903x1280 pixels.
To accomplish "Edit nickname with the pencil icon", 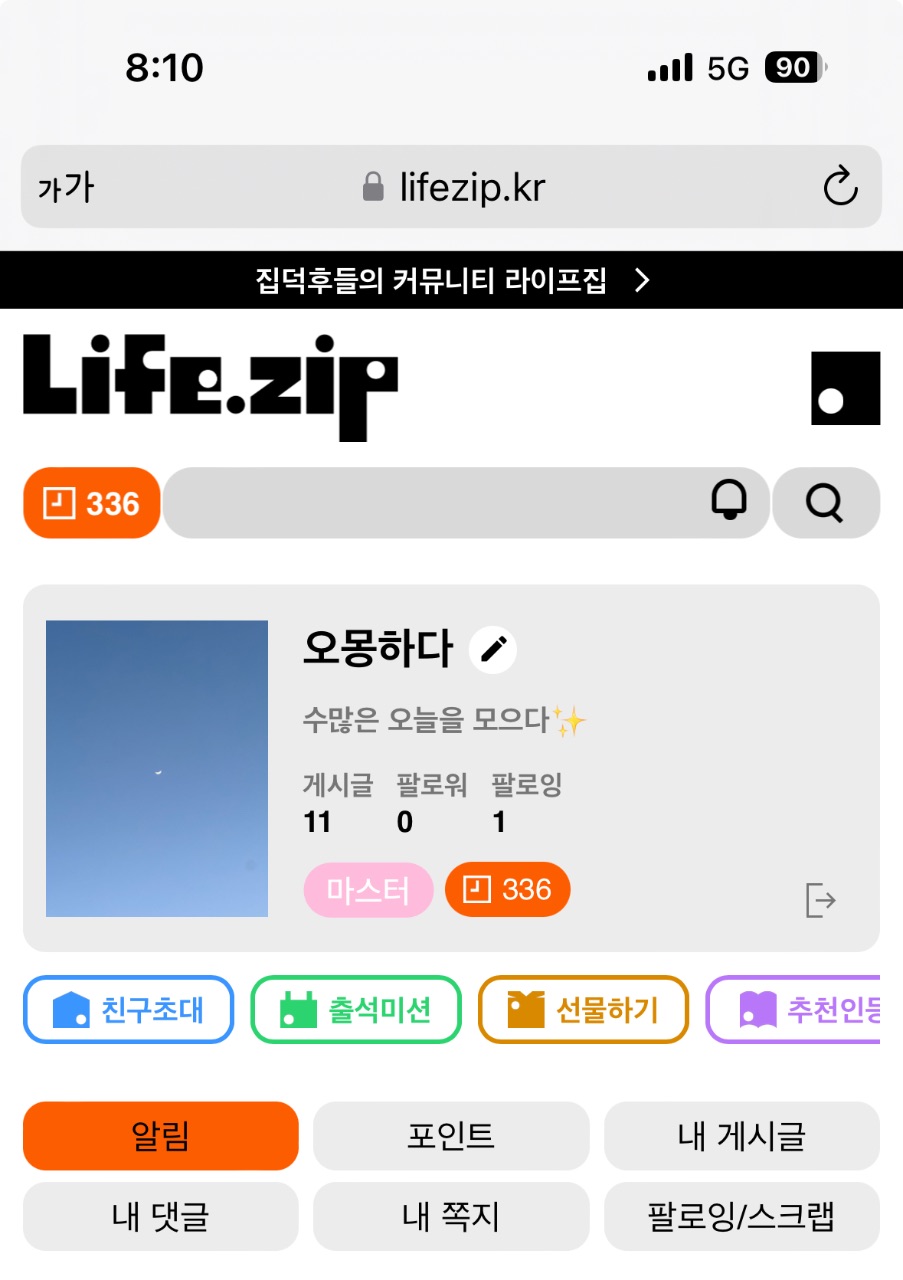I will [x=493, y=649].
